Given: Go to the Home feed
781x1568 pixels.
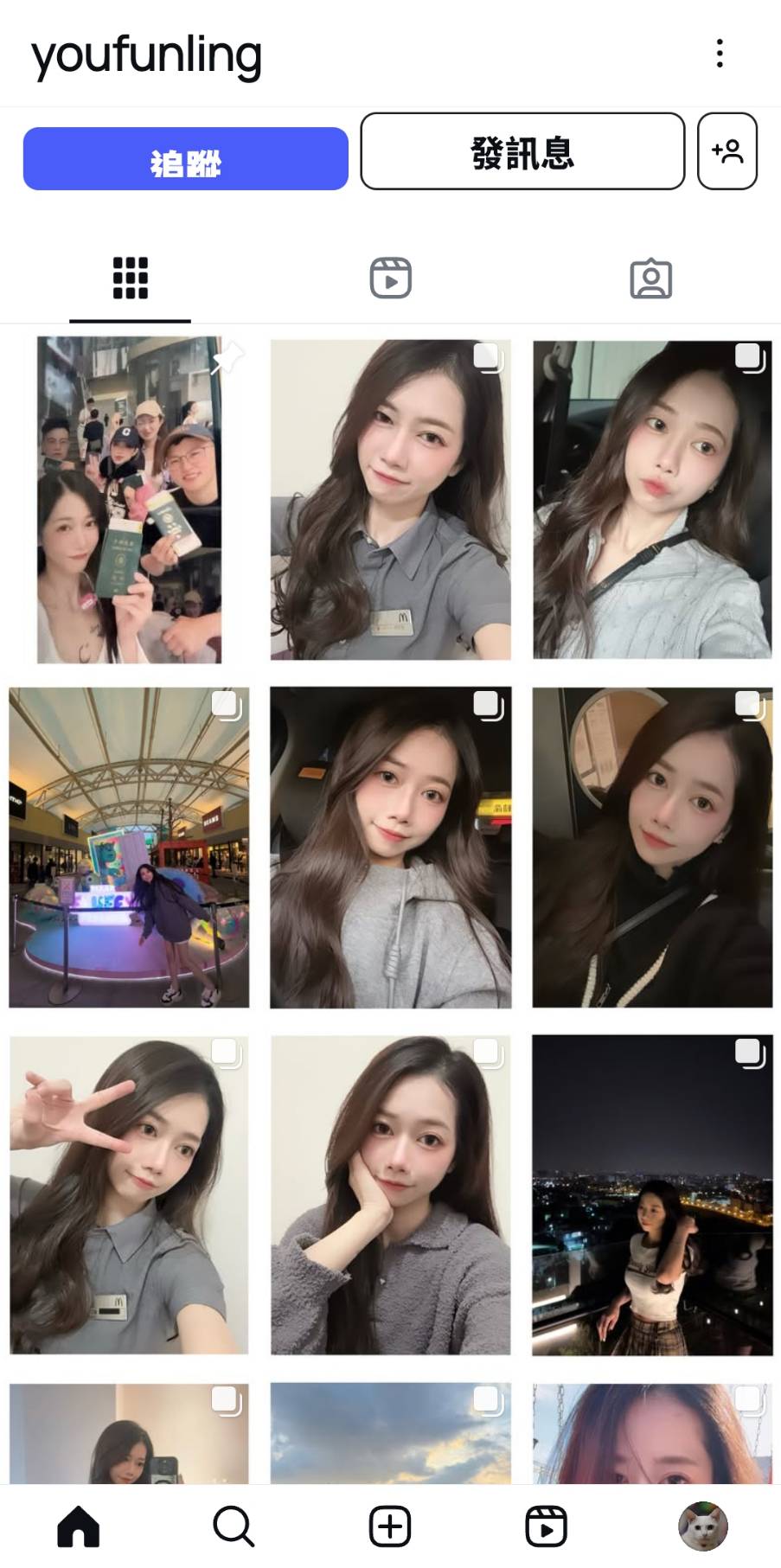Looking at the screenshot, I should click(79, 1526).
